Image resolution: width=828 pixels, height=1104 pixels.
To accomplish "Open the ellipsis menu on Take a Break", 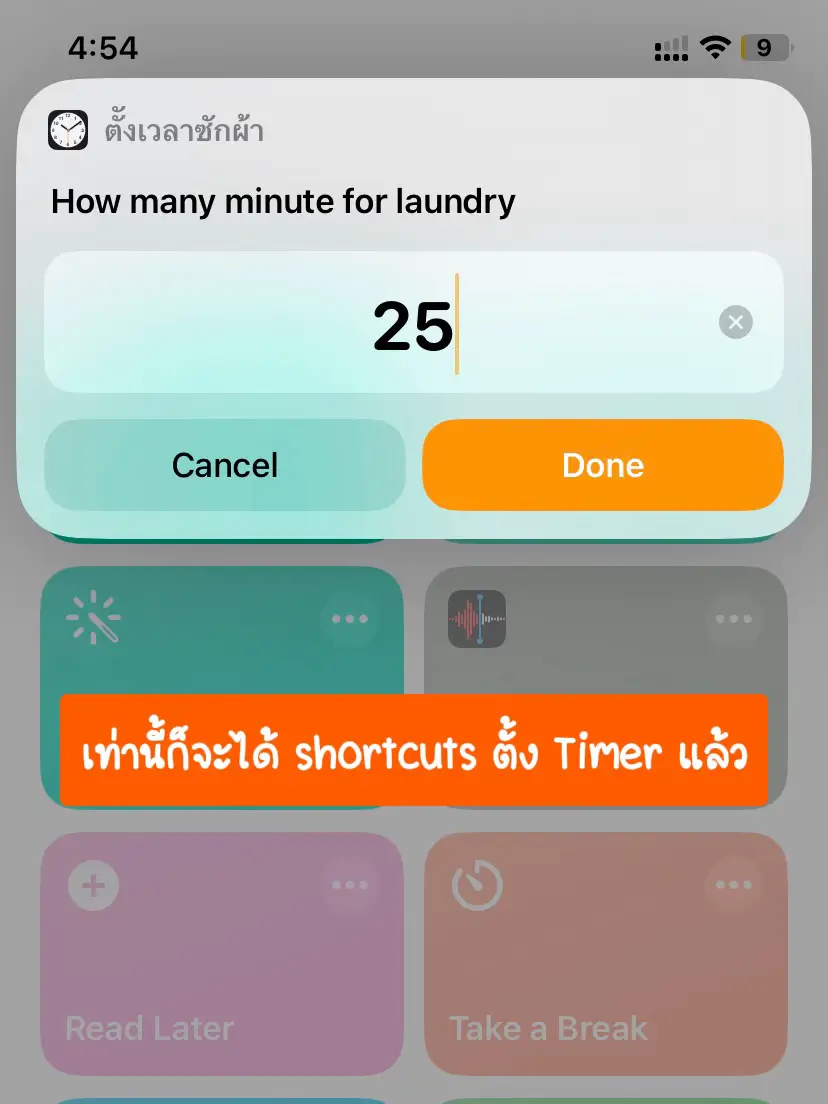I will (x=734, y=884).
